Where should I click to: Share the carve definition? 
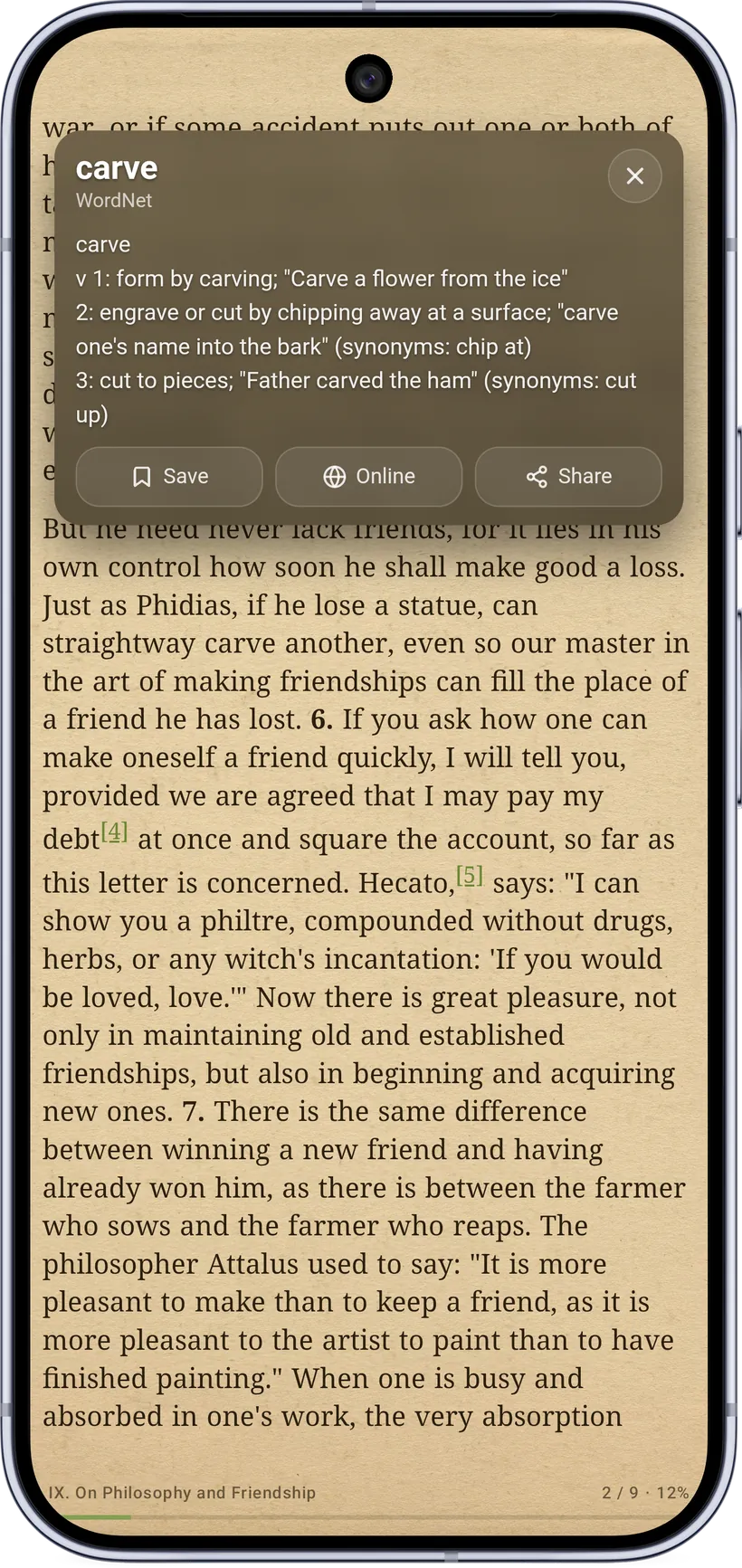(568, 477)
